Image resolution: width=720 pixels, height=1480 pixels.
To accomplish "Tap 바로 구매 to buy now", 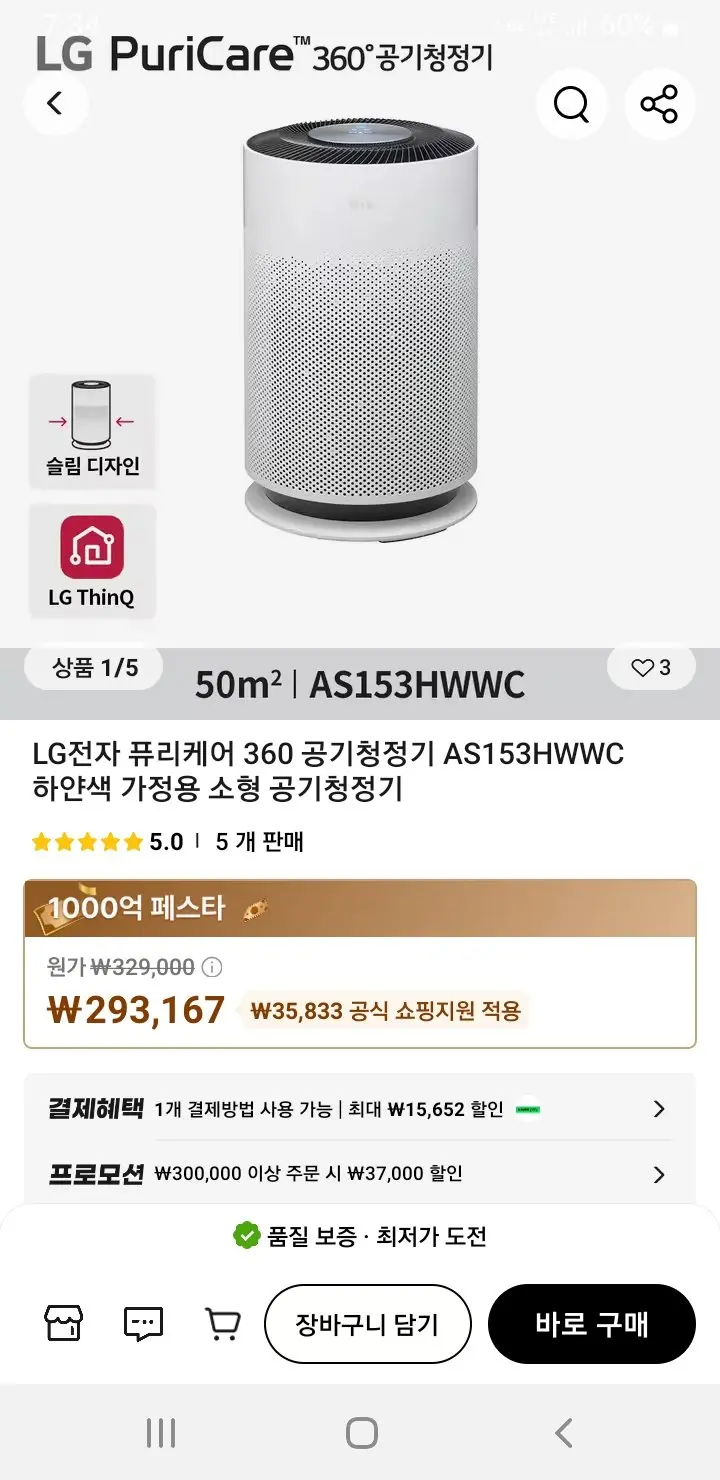I will point(591,1324).
